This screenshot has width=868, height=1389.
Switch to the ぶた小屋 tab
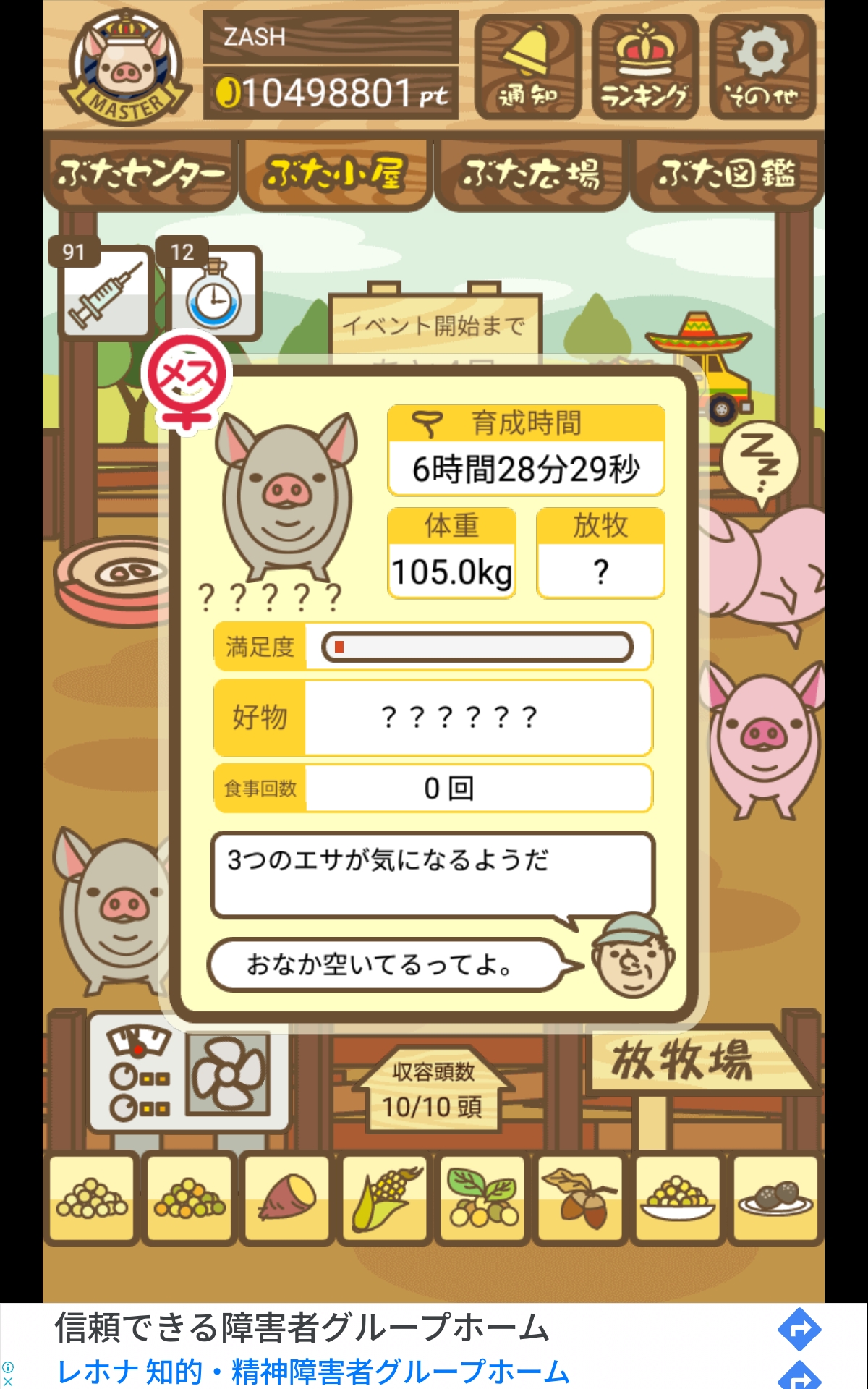[x=336, y=174]
